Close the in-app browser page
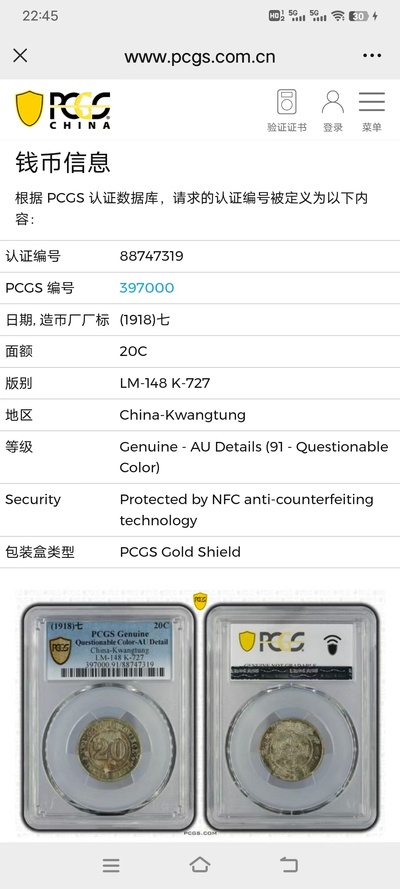Image resolution: width=400 pixels, height=889 pixels. point(20,56)
